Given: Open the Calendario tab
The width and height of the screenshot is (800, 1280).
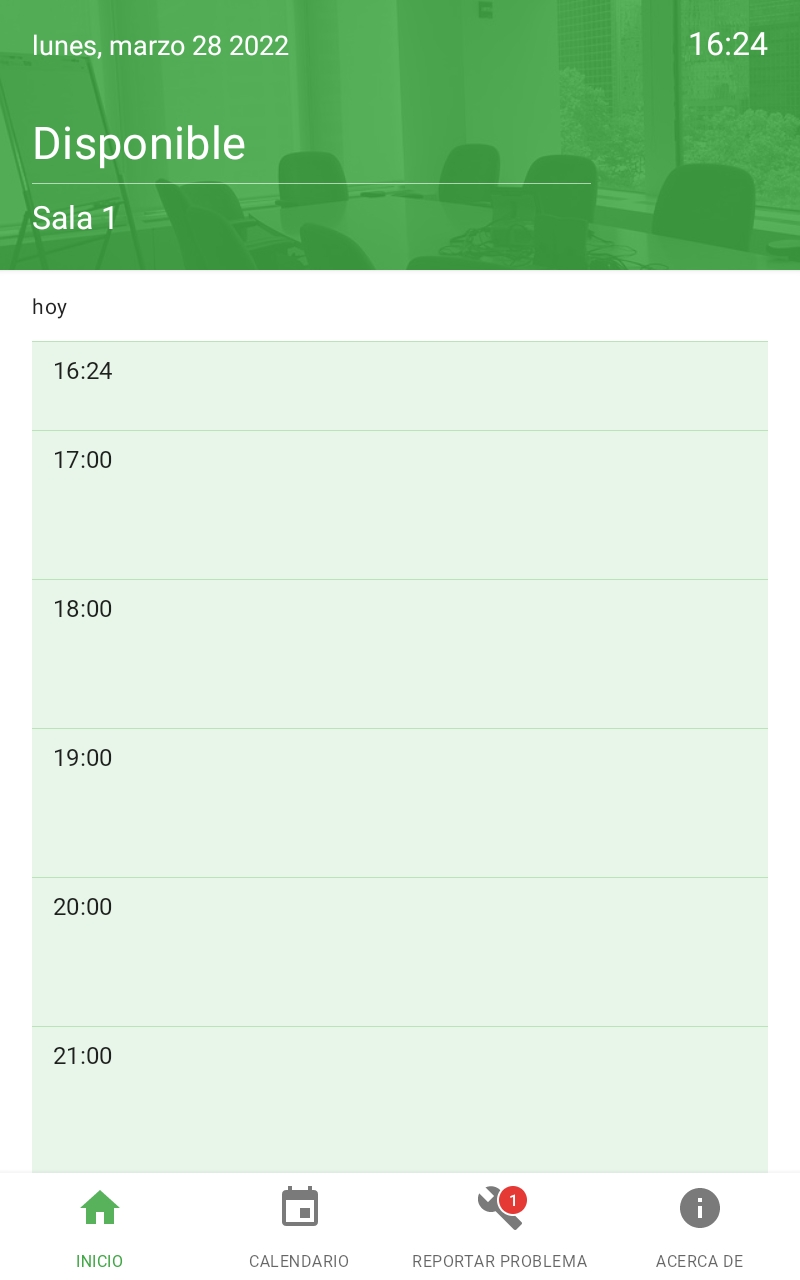Looking at the screenshot, I should (x=299, y=1226).
